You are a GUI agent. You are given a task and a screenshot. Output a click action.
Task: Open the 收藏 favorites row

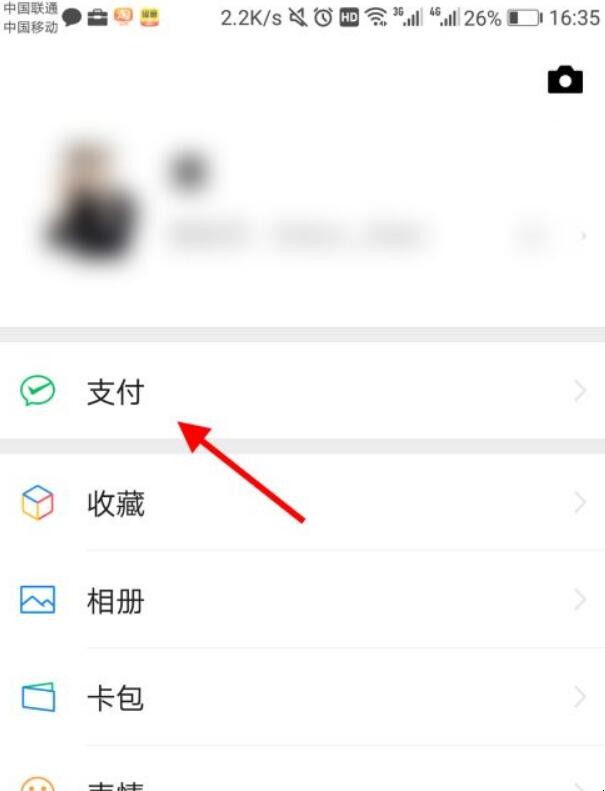[300, 503]
